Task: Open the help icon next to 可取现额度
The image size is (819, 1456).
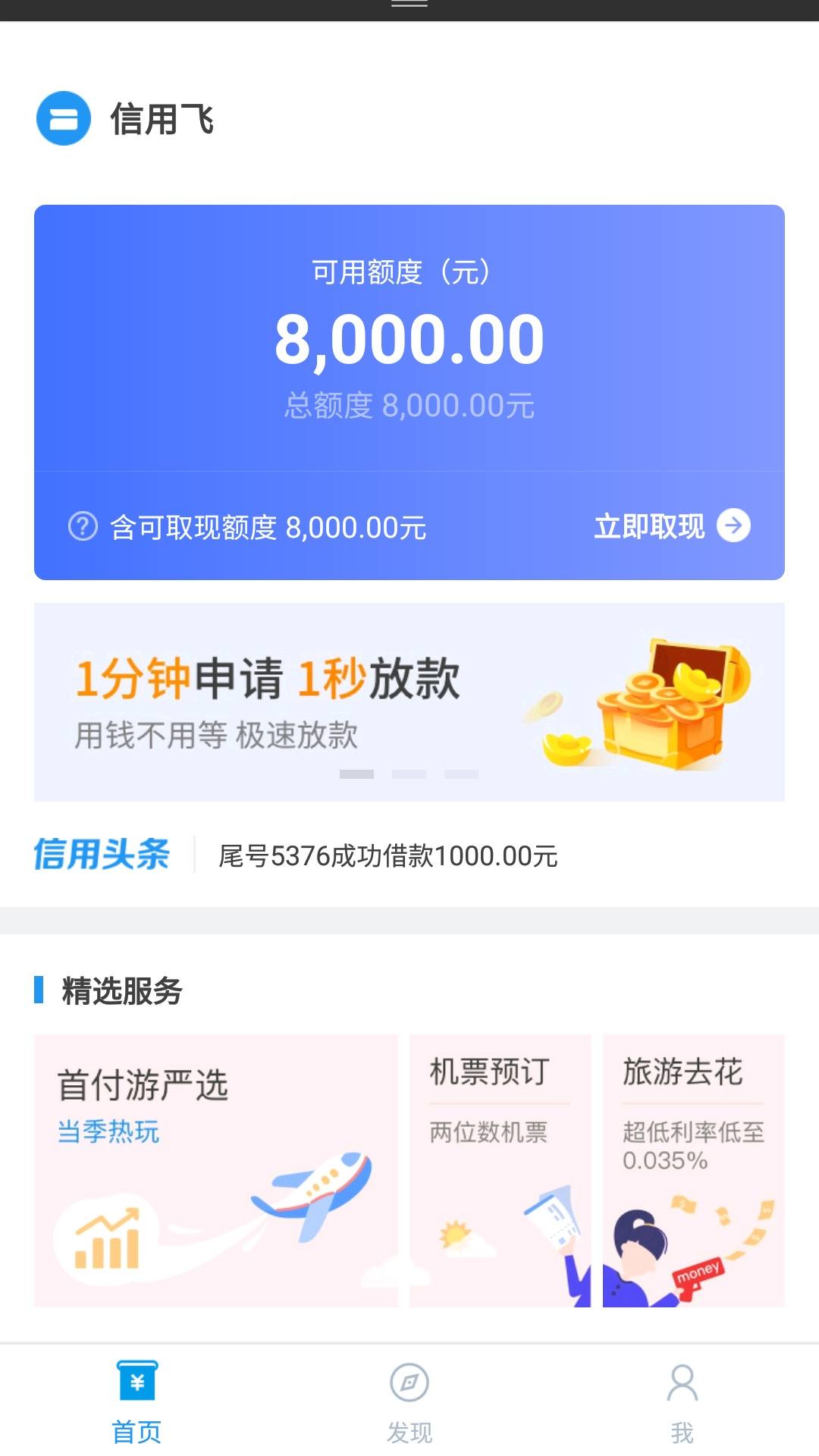Action: [82, 526]
